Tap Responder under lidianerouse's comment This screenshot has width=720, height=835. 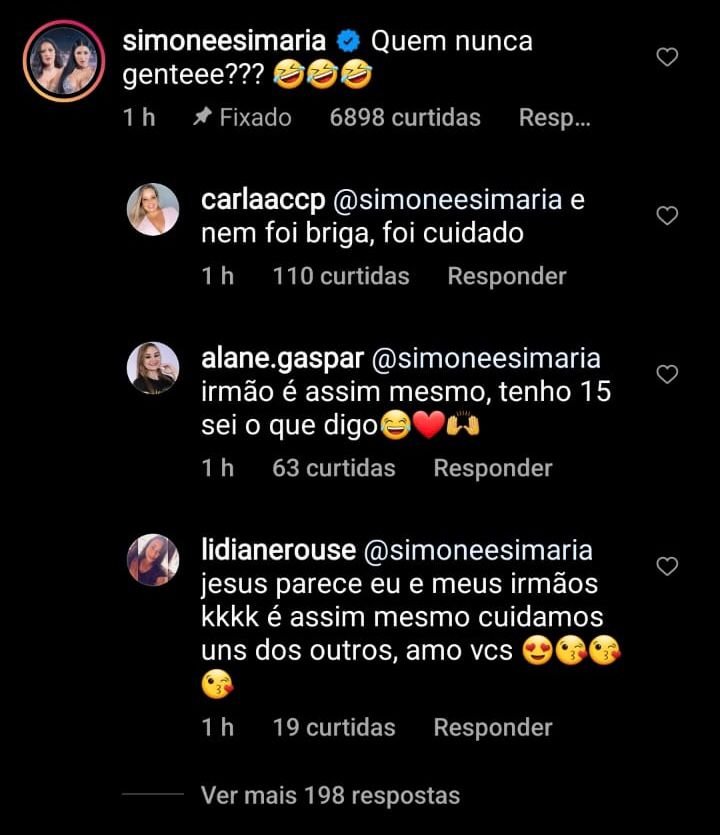[x=492, y=728]
